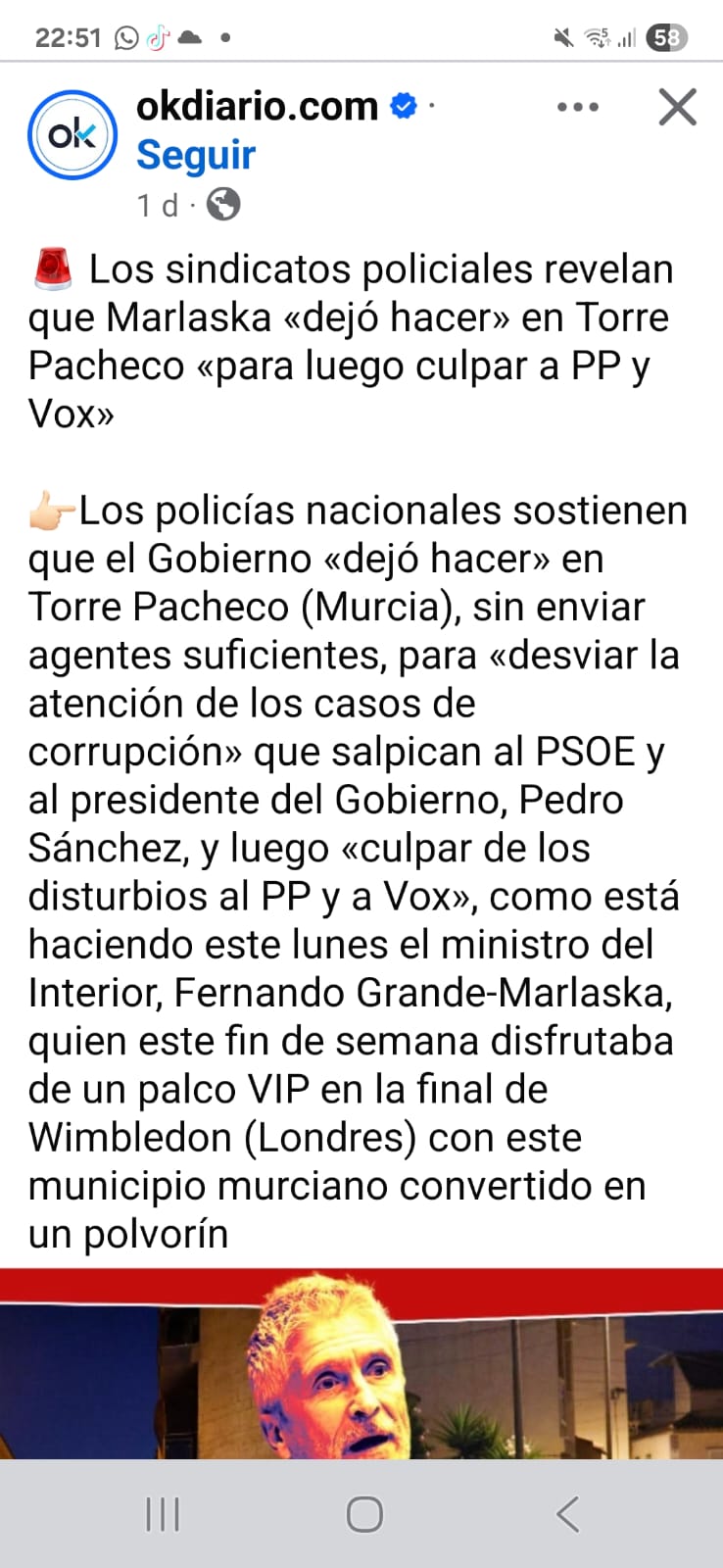The height and width of the screenshot is (1568, 723).
Task: Open recent apps from the navigation bar
Action: (163, 1514)
